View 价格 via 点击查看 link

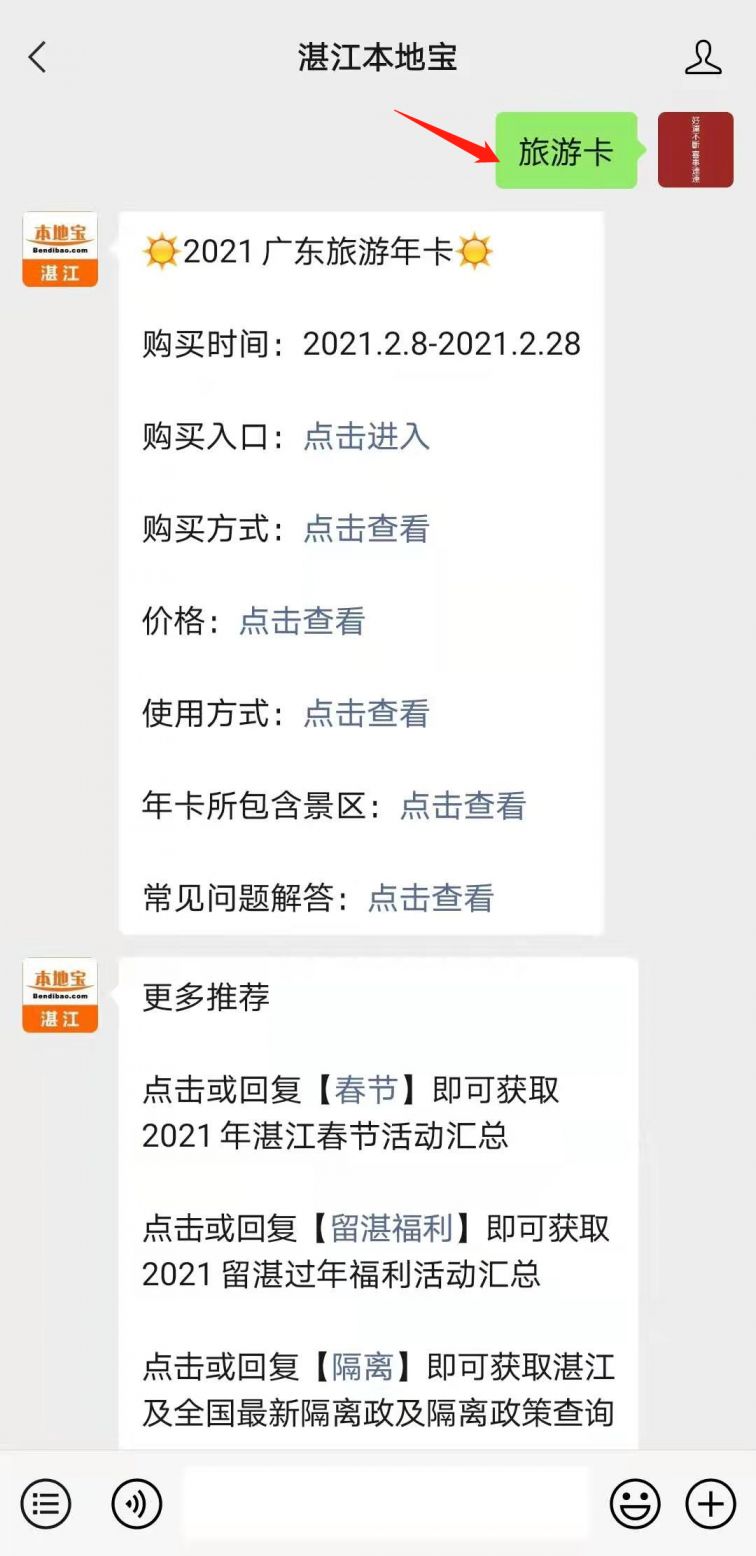point(302,621)
